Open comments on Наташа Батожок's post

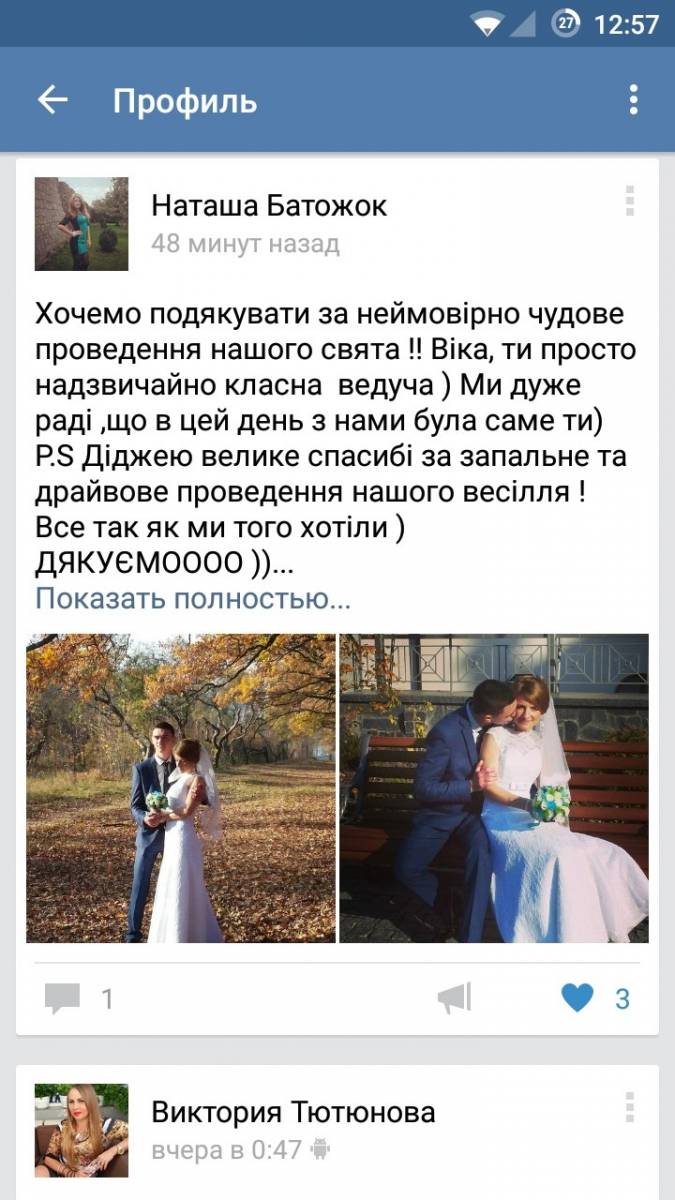point(78,998)
